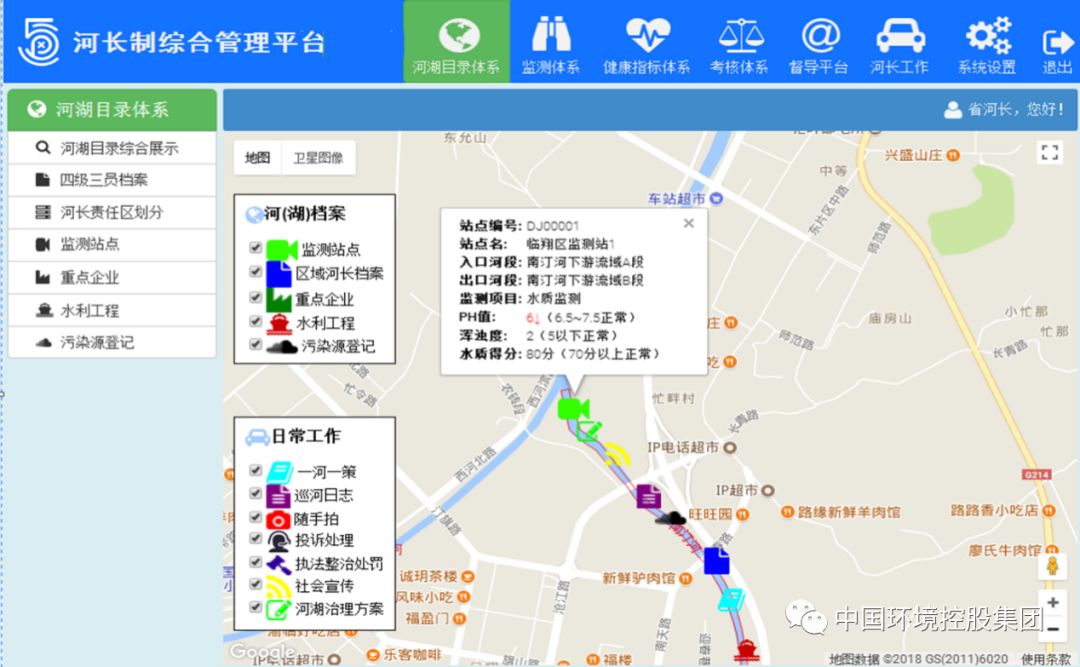Switch map to 卫星图像 view

click(x=318, y=158)
